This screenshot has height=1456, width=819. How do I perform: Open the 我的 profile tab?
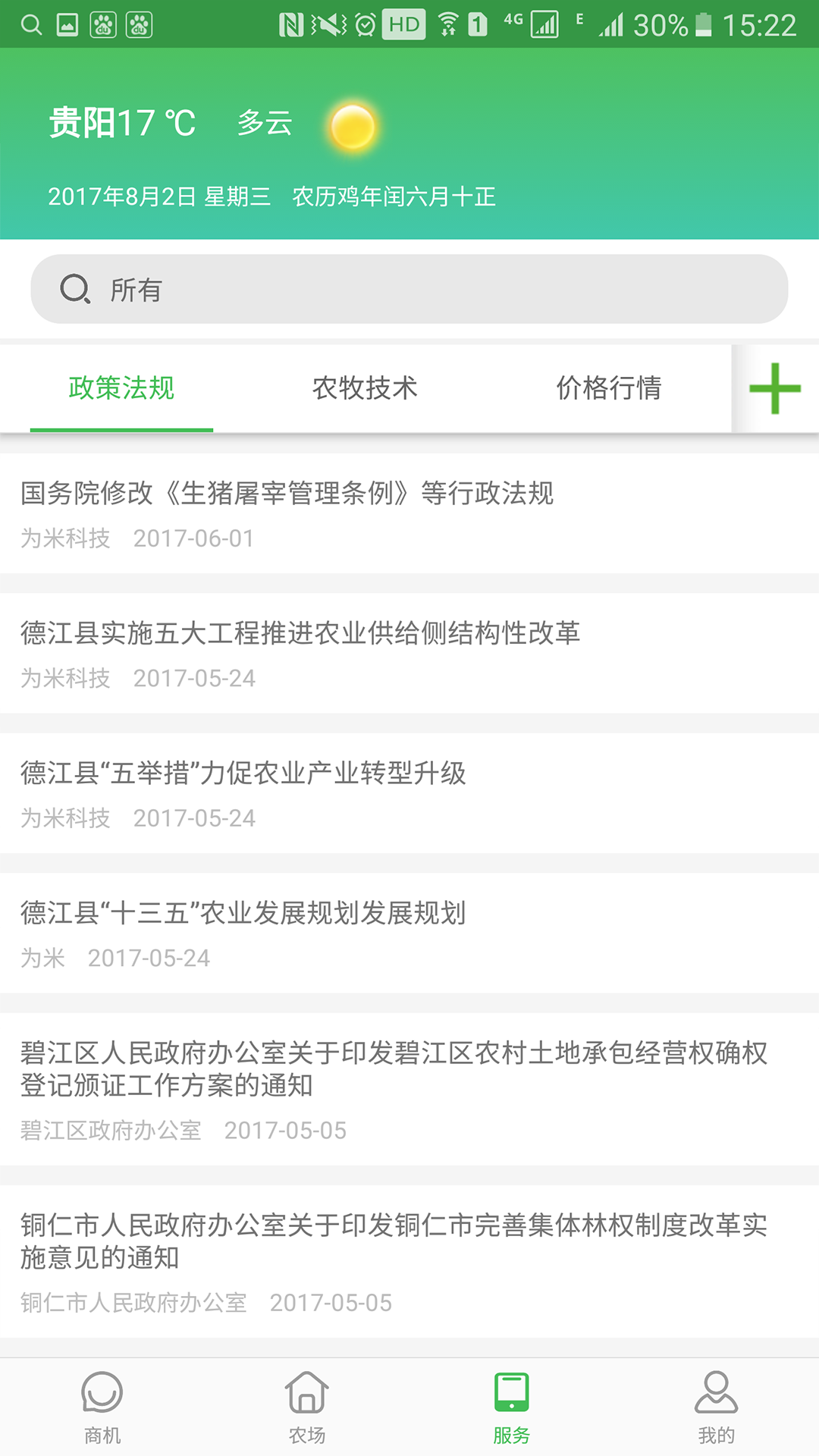tap(717, 1407)
